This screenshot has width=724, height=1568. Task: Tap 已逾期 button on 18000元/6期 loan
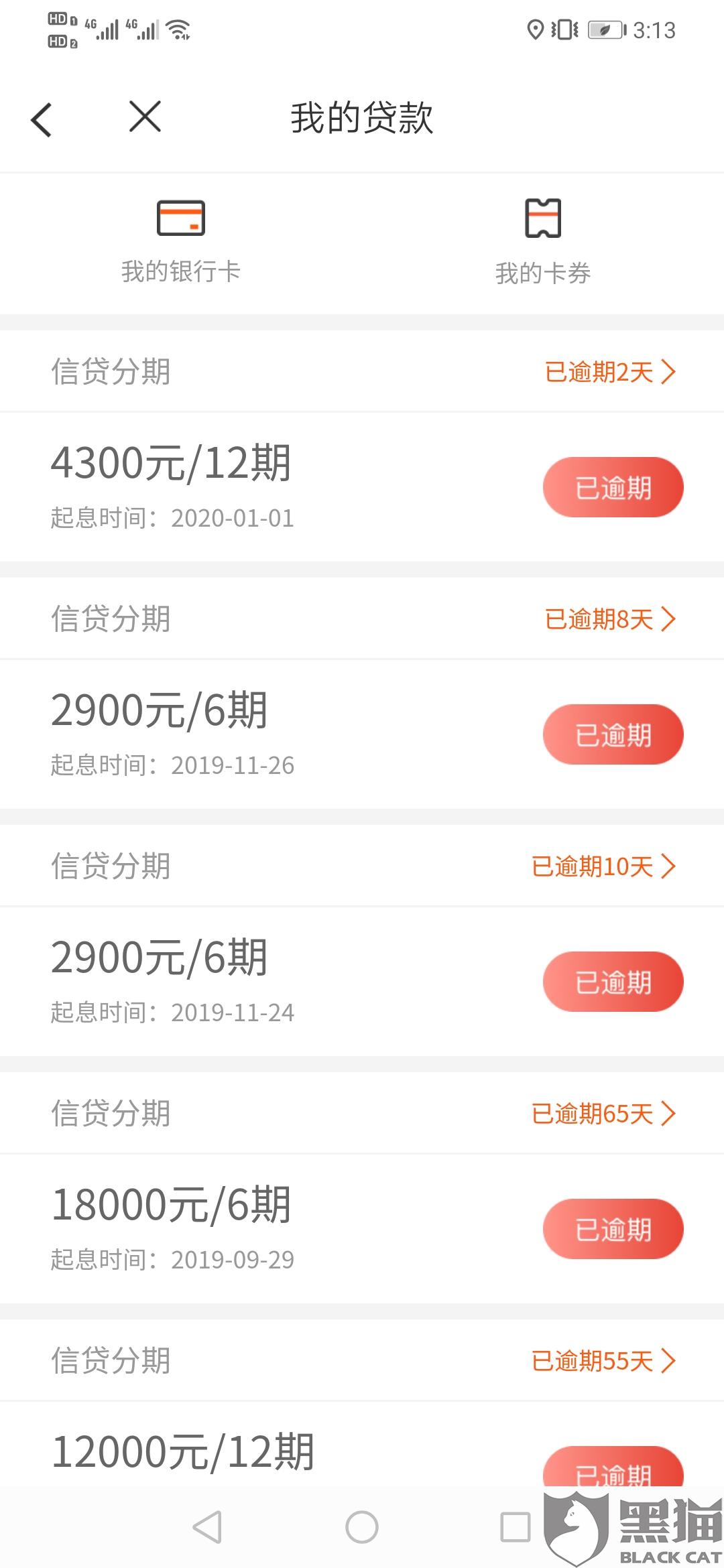[x=613, y=1229]
